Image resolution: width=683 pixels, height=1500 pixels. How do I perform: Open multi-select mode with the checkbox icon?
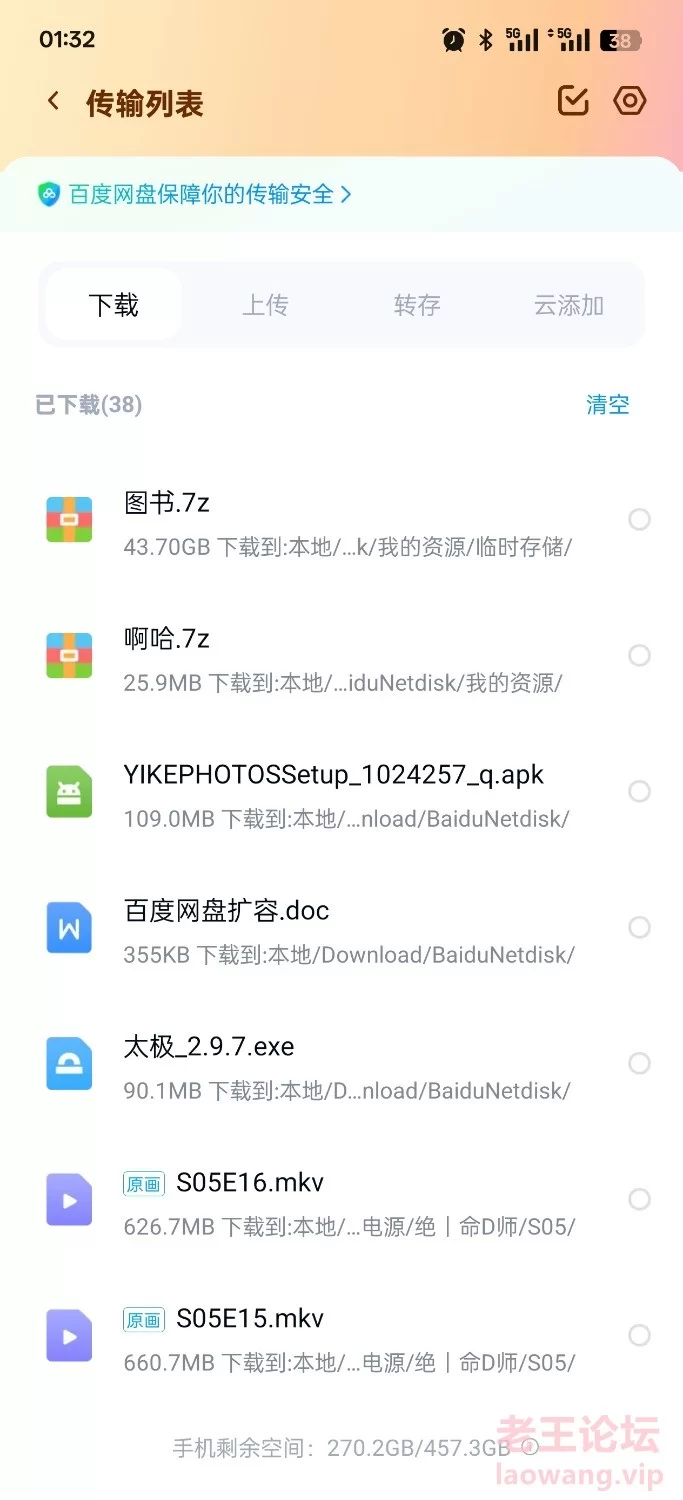(x=573, y=101)
